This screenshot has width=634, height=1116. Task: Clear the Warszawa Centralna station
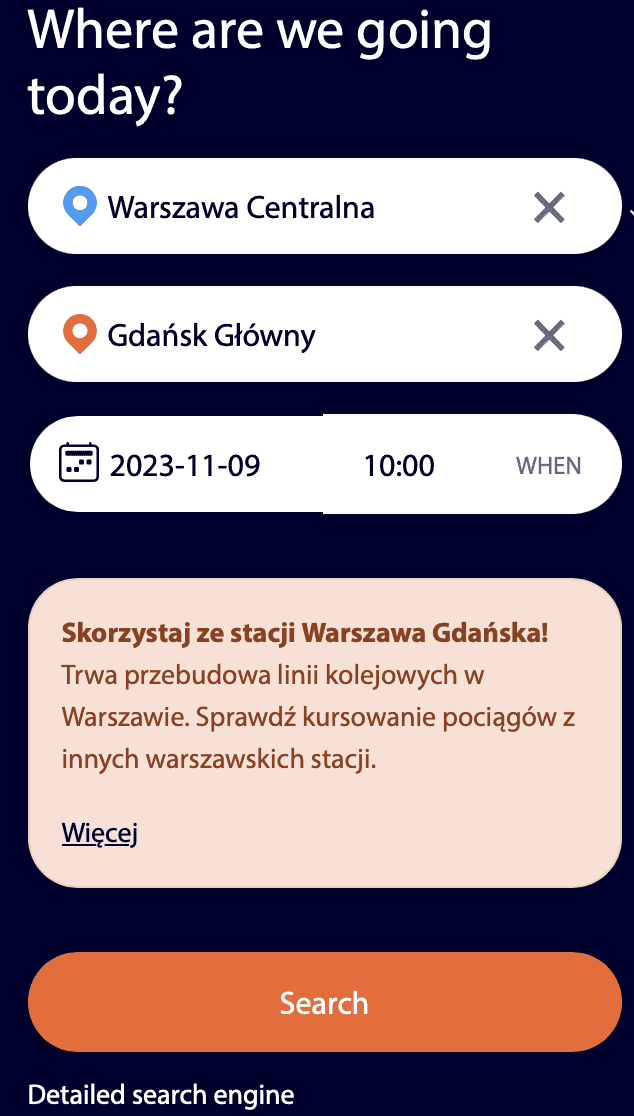[549, 207]
